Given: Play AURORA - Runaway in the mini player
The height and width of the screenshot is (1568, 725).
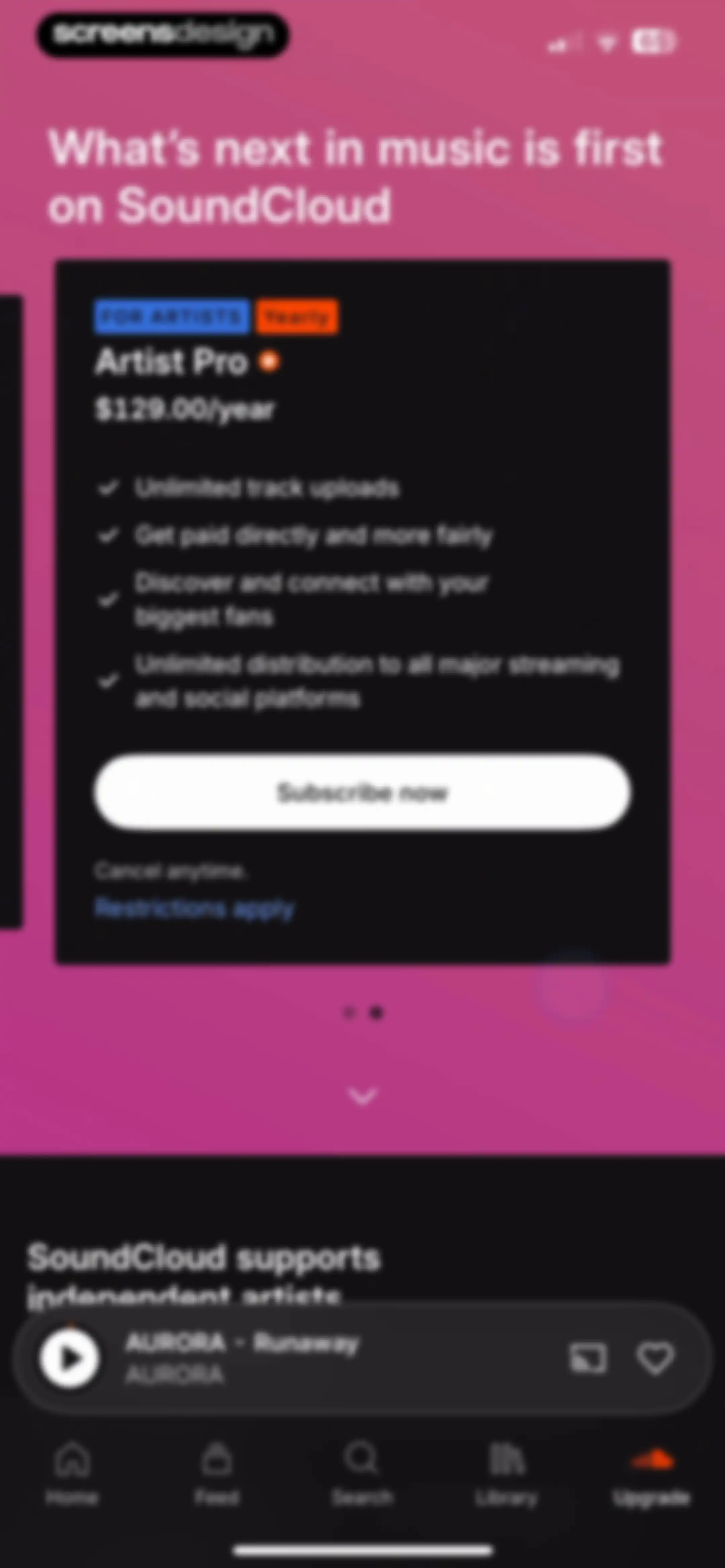Looking at the screenshot, I should [x=69, y=1358].
